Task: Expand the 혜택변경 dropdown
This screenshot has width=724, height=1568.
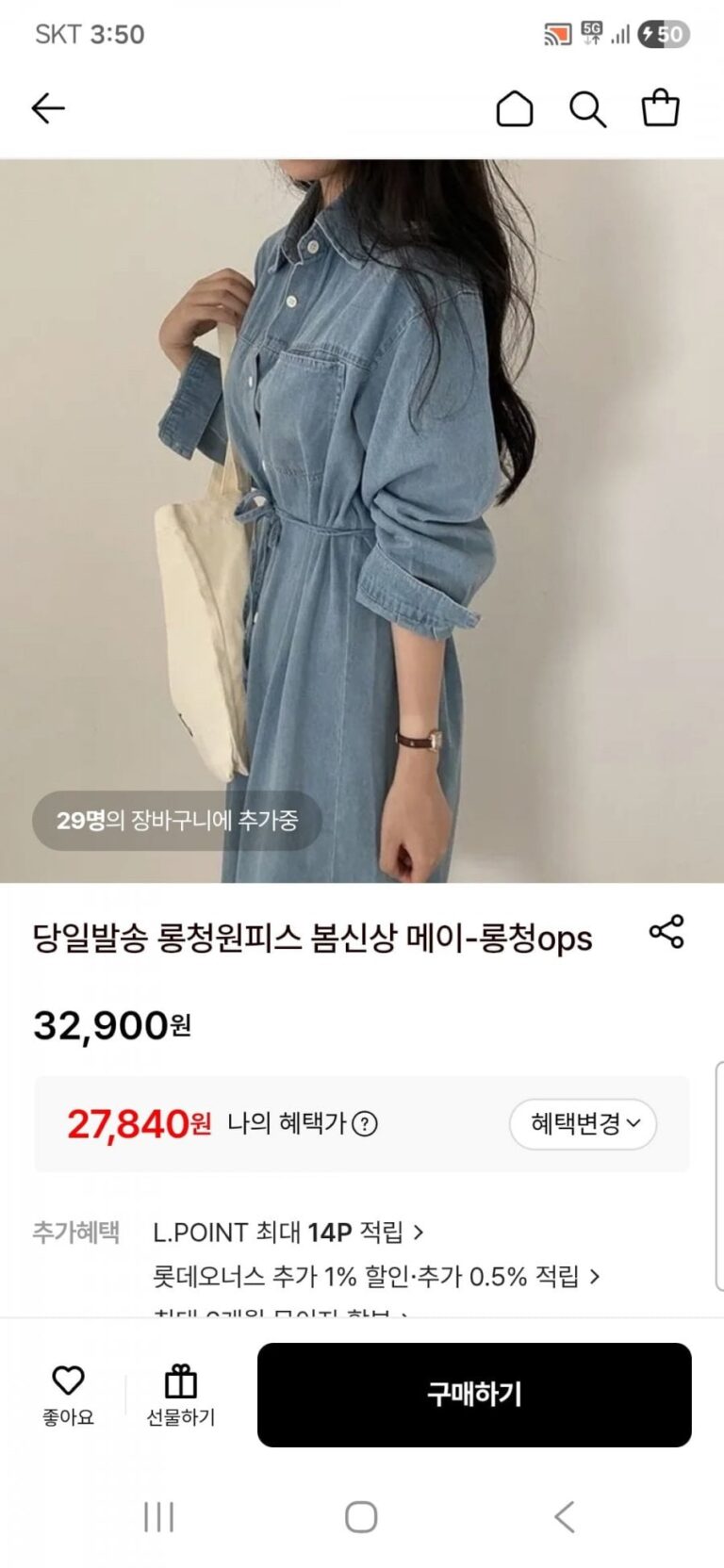Action: pyautogui.click(x=583, y=1123)
